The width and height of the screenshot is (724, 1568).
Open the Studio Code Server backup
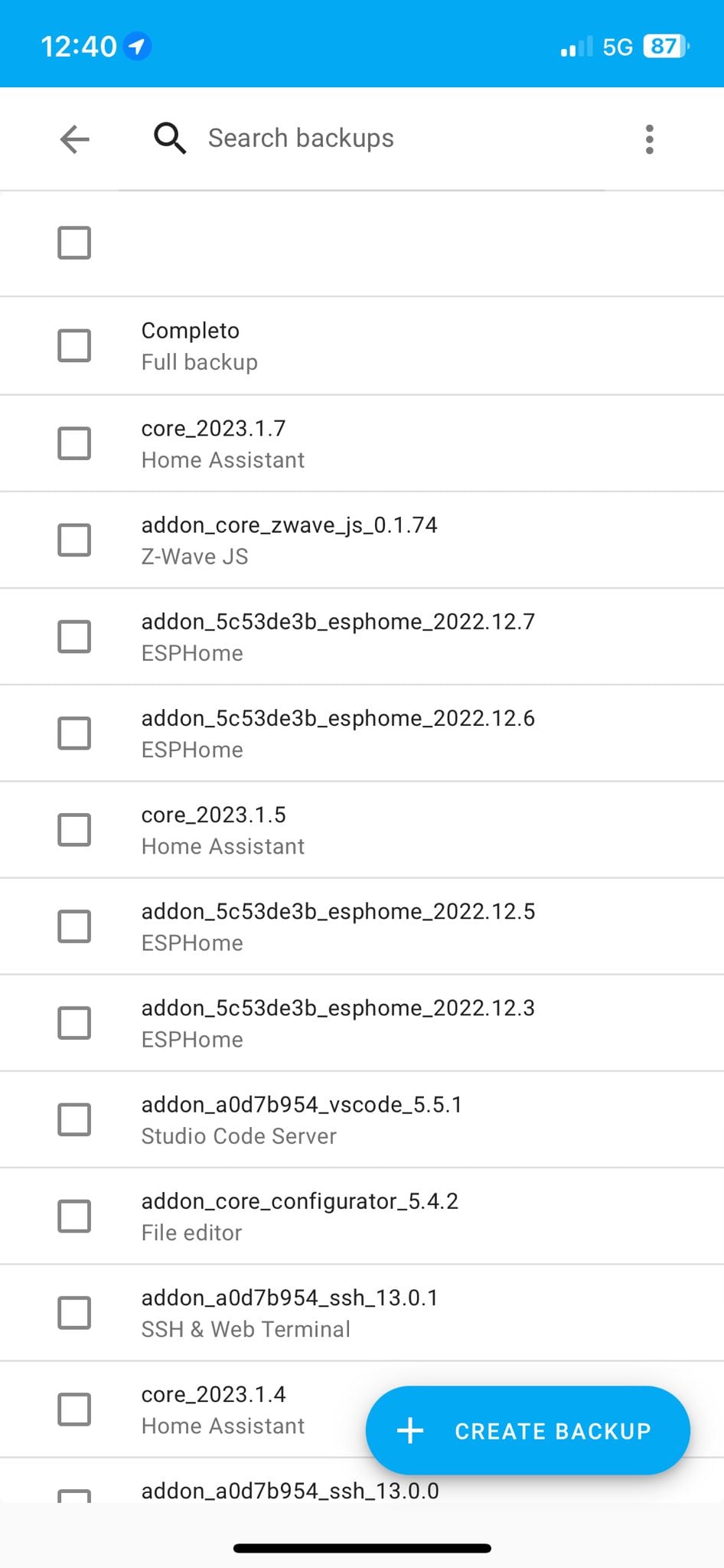pyautogui.click(x=362, y=1119)
